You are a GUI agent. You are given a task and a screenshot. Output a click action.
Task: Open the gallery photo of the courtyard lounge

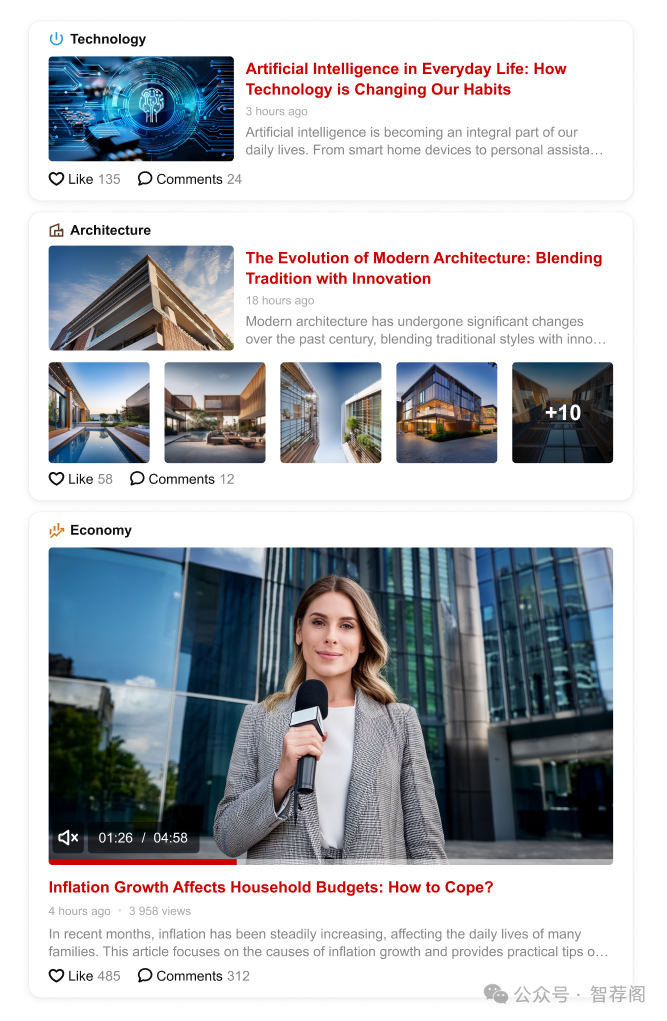point(215,412)
